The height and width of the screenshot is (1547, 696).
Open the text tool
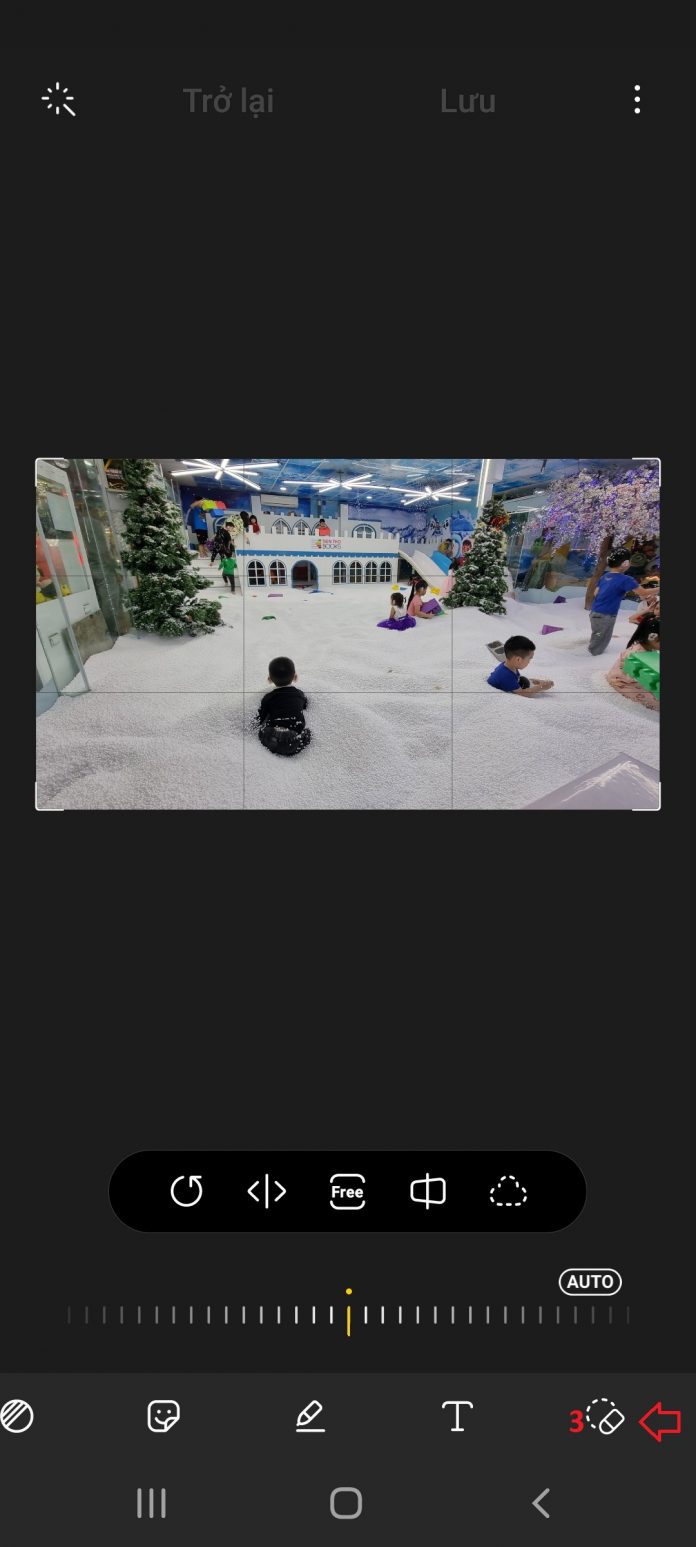(457, 1416)
